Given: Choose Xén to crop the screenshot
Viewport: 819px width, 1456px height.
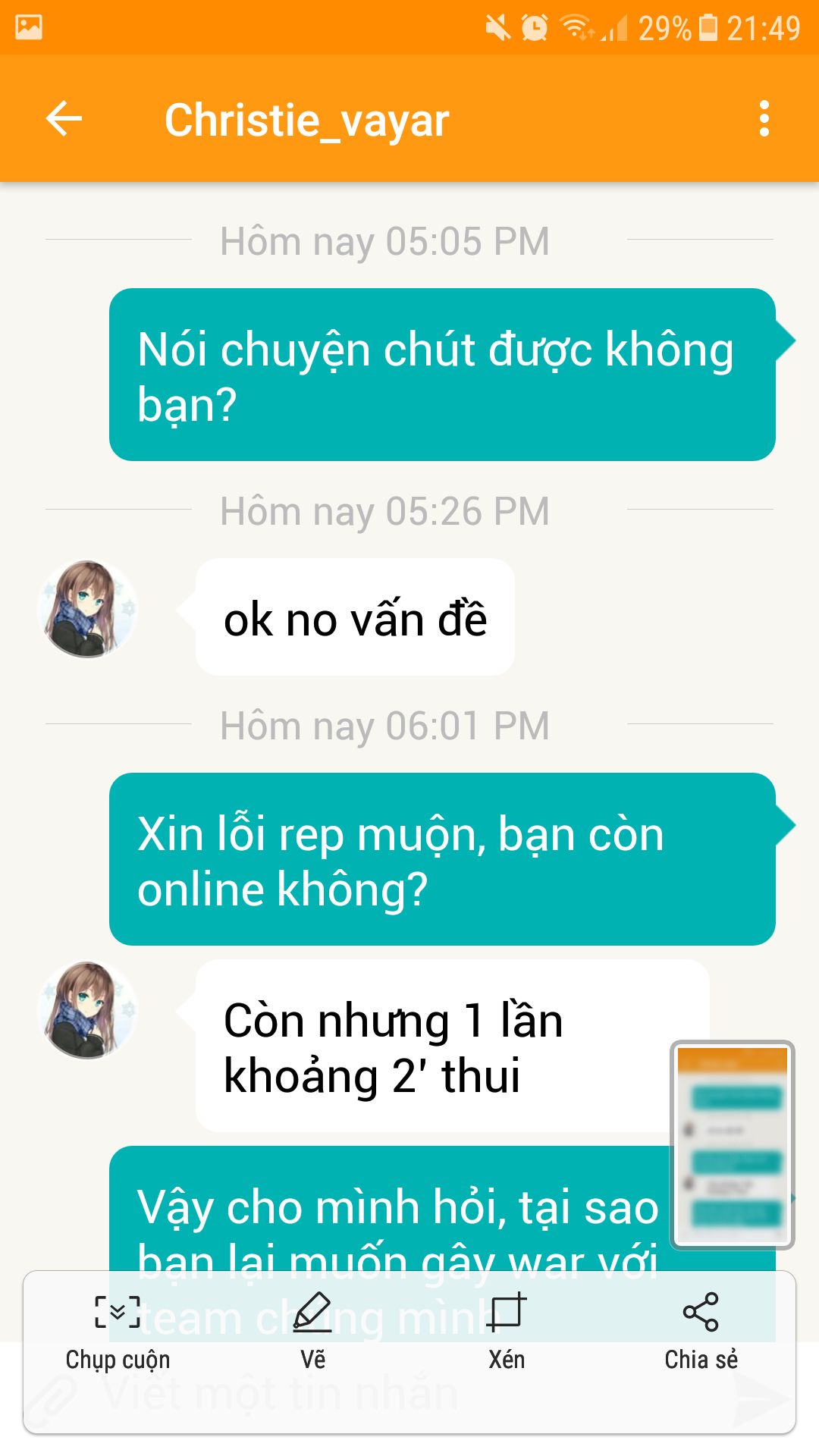Looking at the screenshot, I should click(507, 1332).
